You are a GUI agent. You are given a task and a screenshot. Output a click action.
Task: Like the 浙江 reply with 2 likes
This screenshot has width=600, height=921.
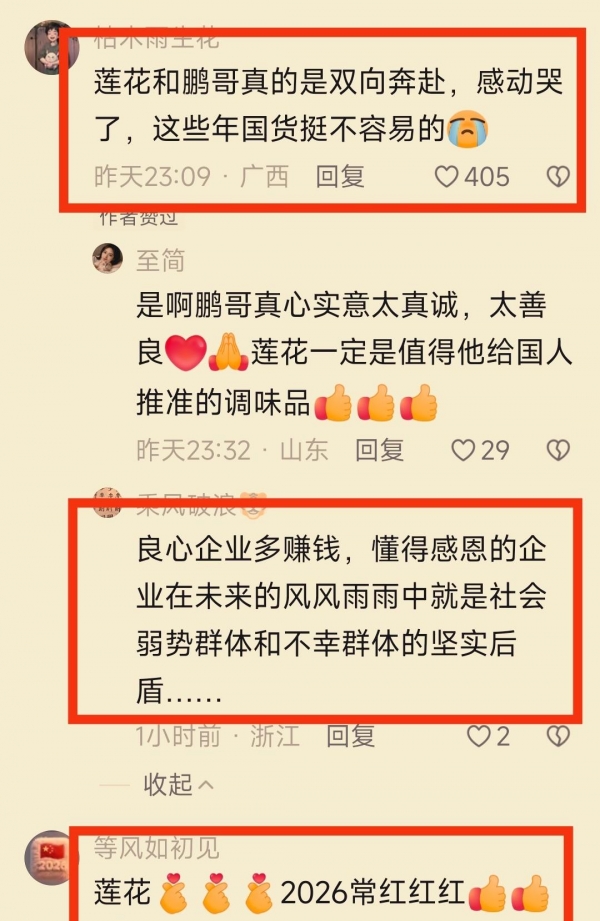pyautogui.click(x=480, y=737)
